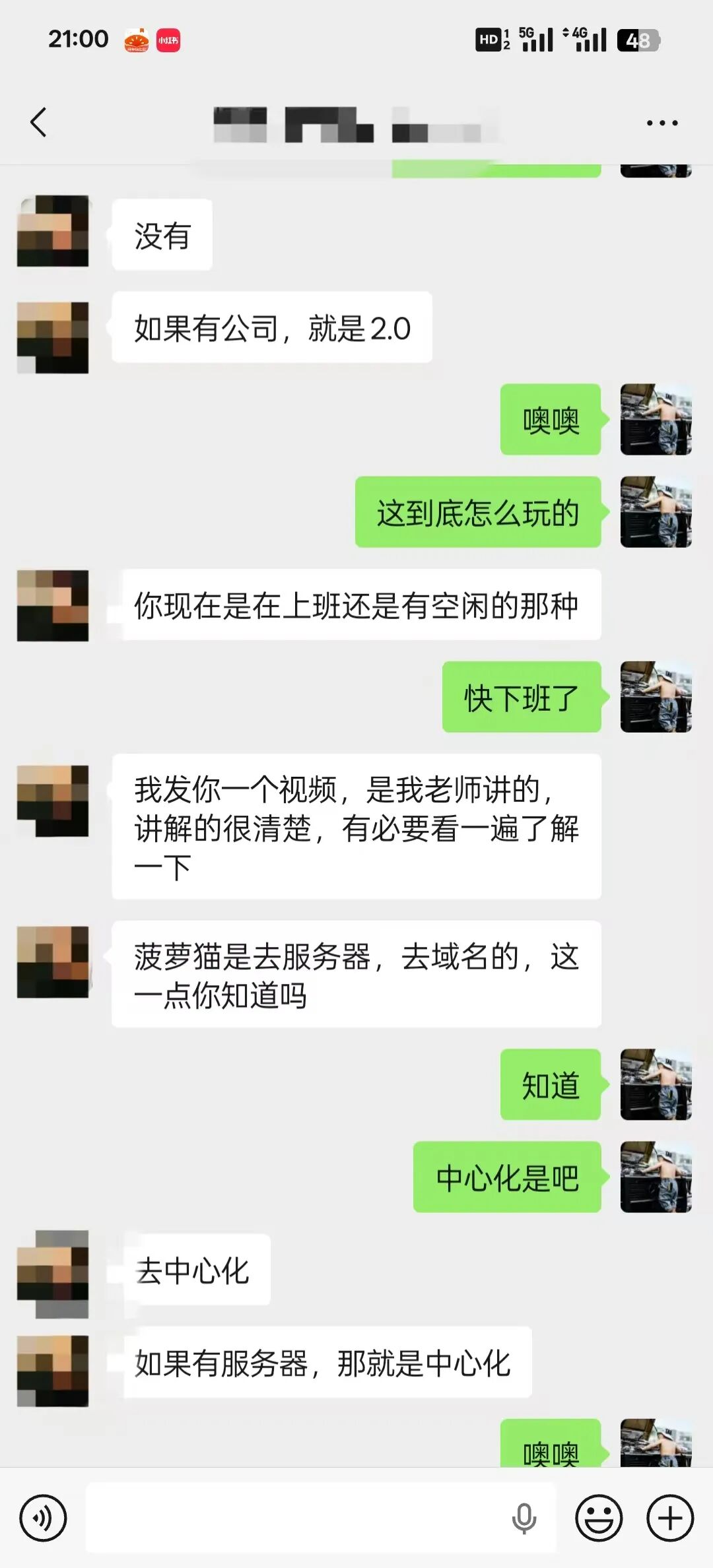Image resolution: width=713 pixels, height=1568 pixels.
Task: Open the three-dot chat options menu
Action: [x=662, y=123]
